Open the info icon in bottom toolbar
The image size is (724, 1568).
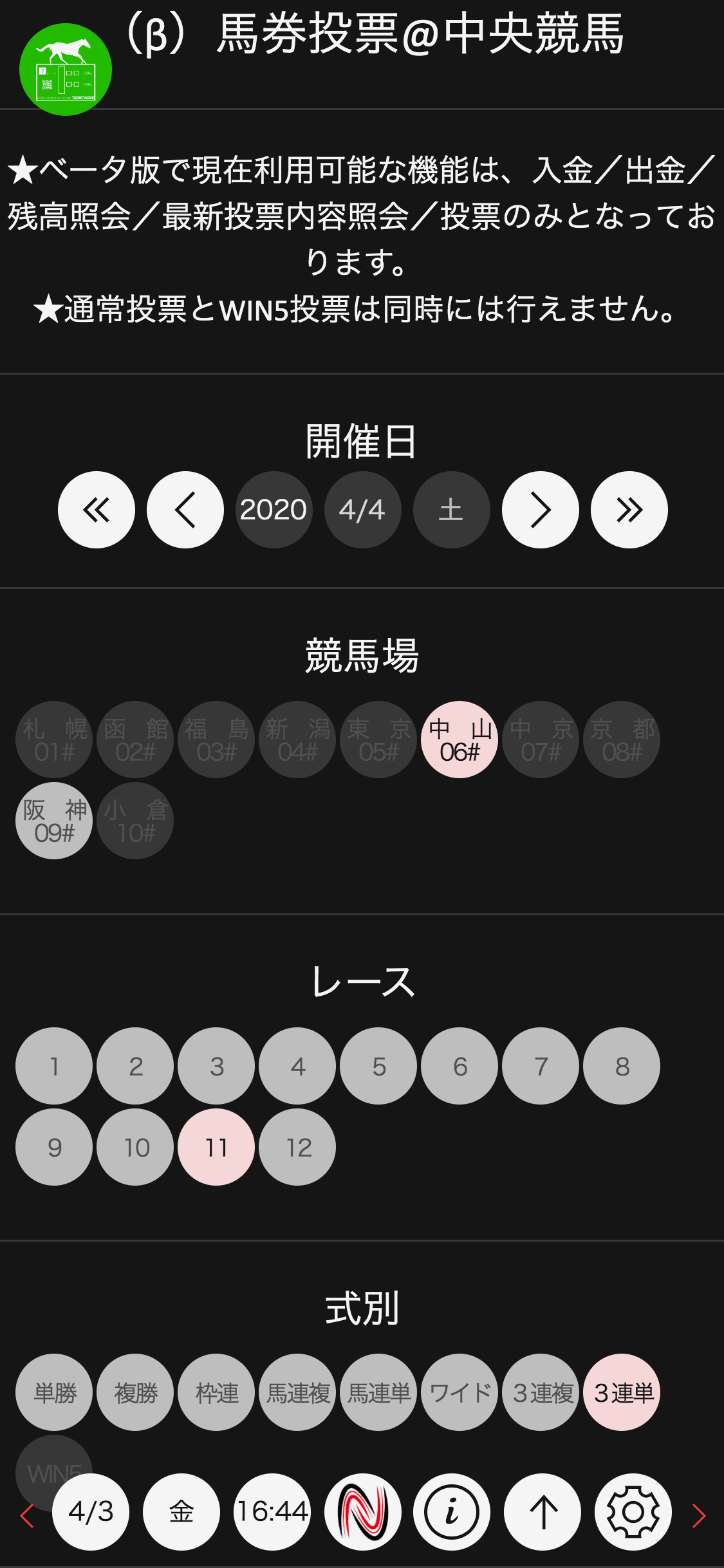(x=452, y=1512)
